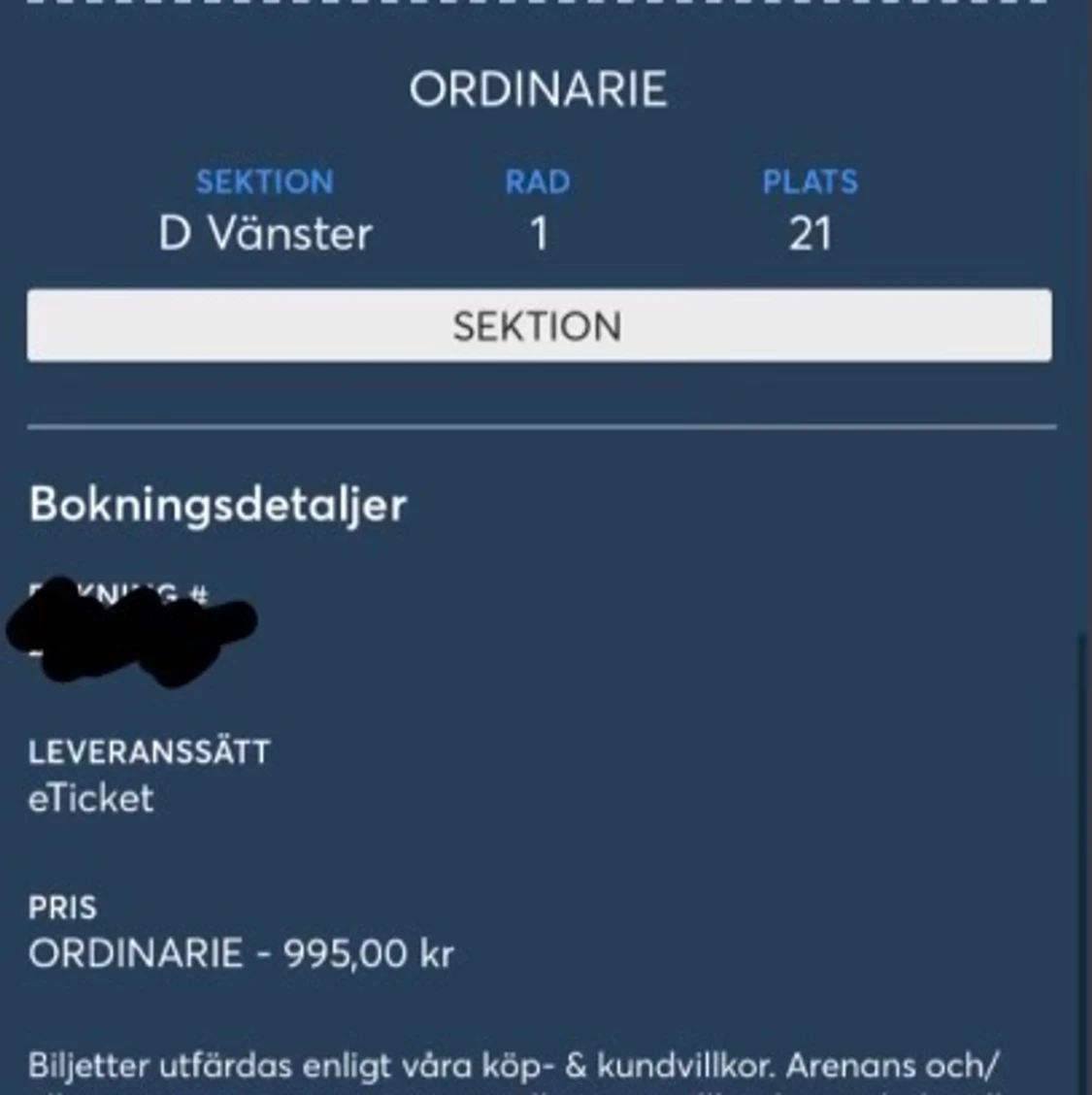Click the perforated ticket divider at top

[x=540, y=8]
